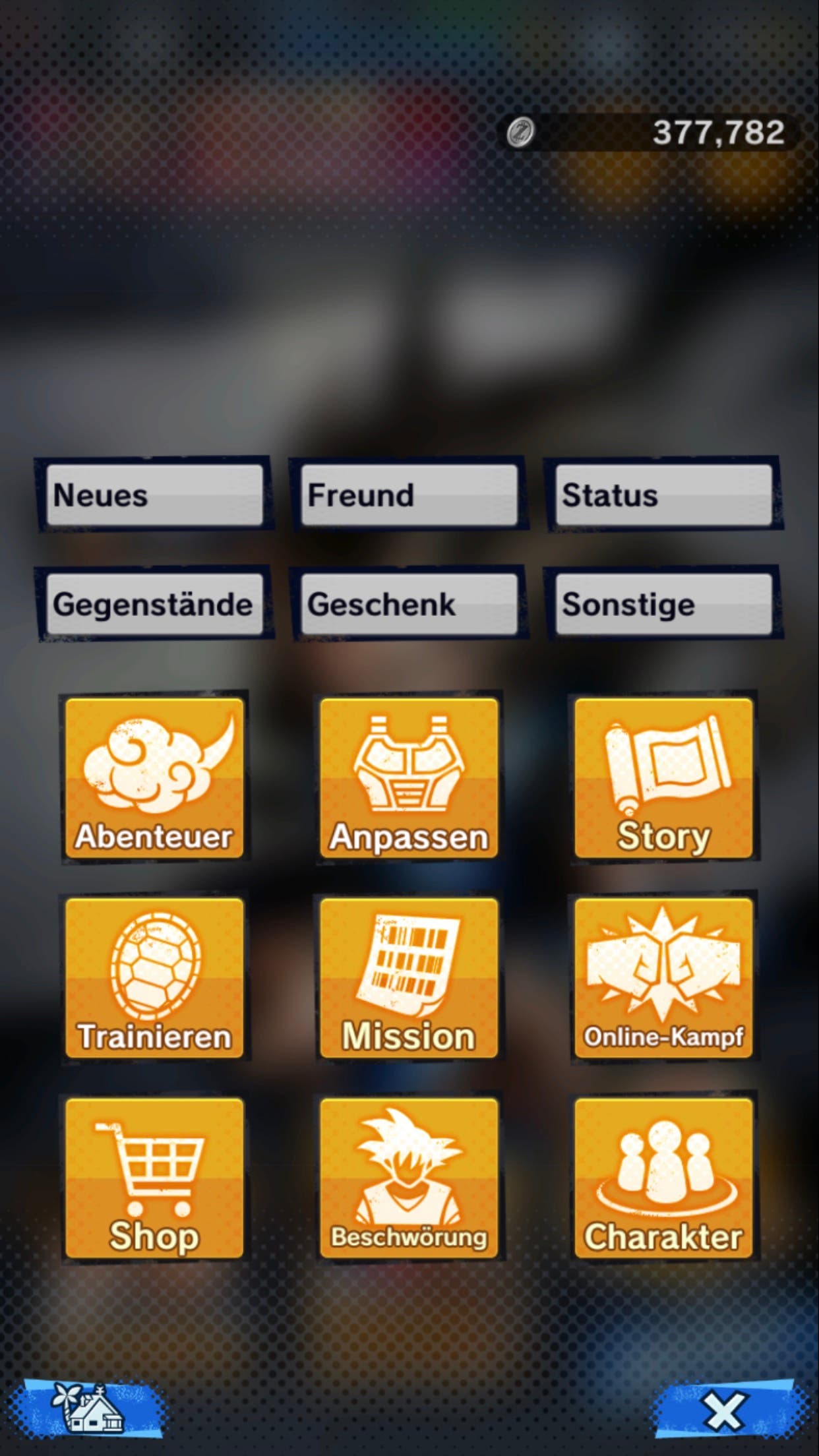Open the Freund button
The image size is (819, 1456).
[409, 495]
